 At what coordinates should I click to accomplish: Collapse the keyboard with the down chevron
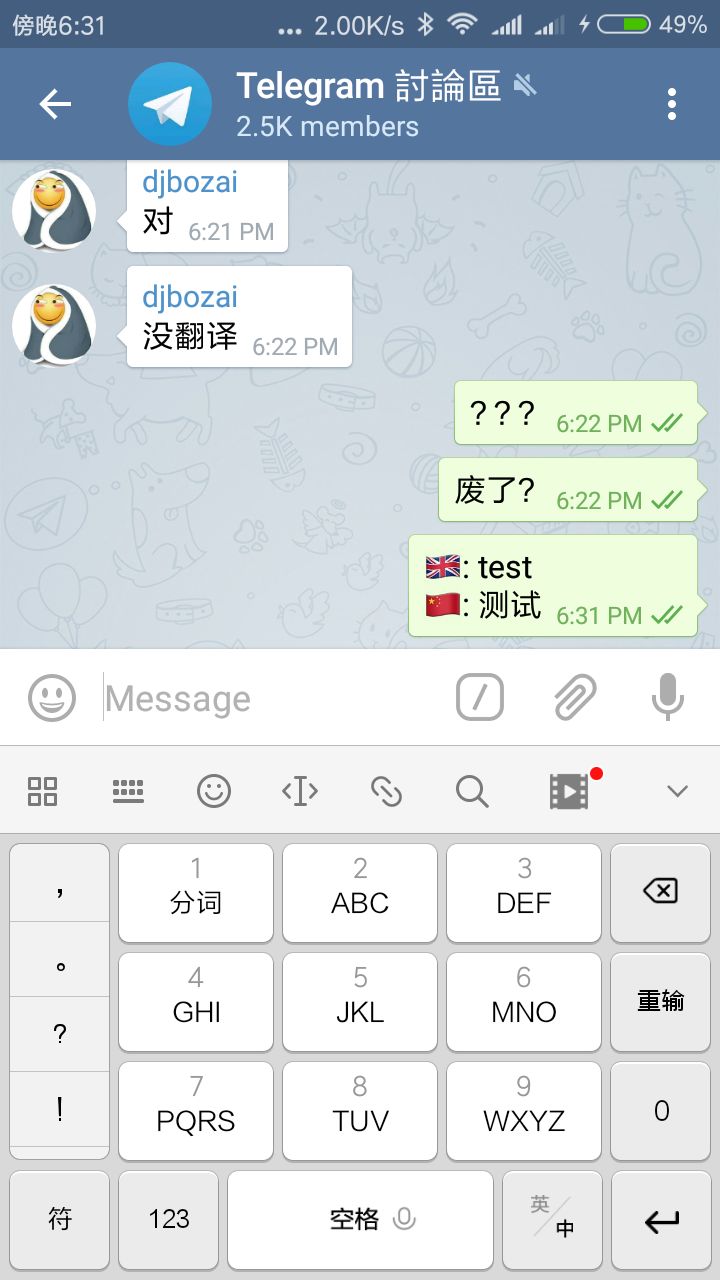677,792
